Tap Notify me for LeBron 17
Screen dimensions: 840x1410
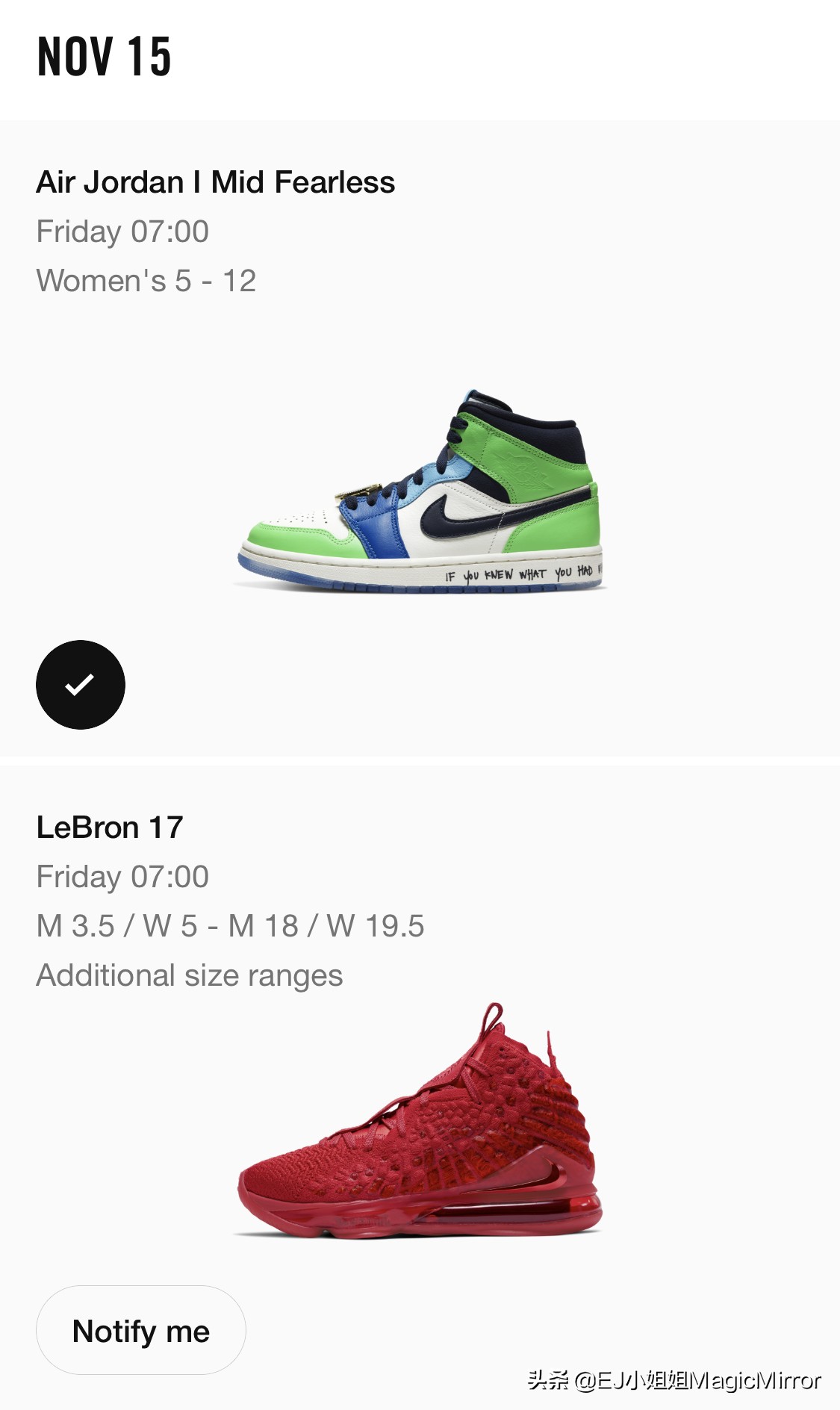click(x=140, y=1330)
